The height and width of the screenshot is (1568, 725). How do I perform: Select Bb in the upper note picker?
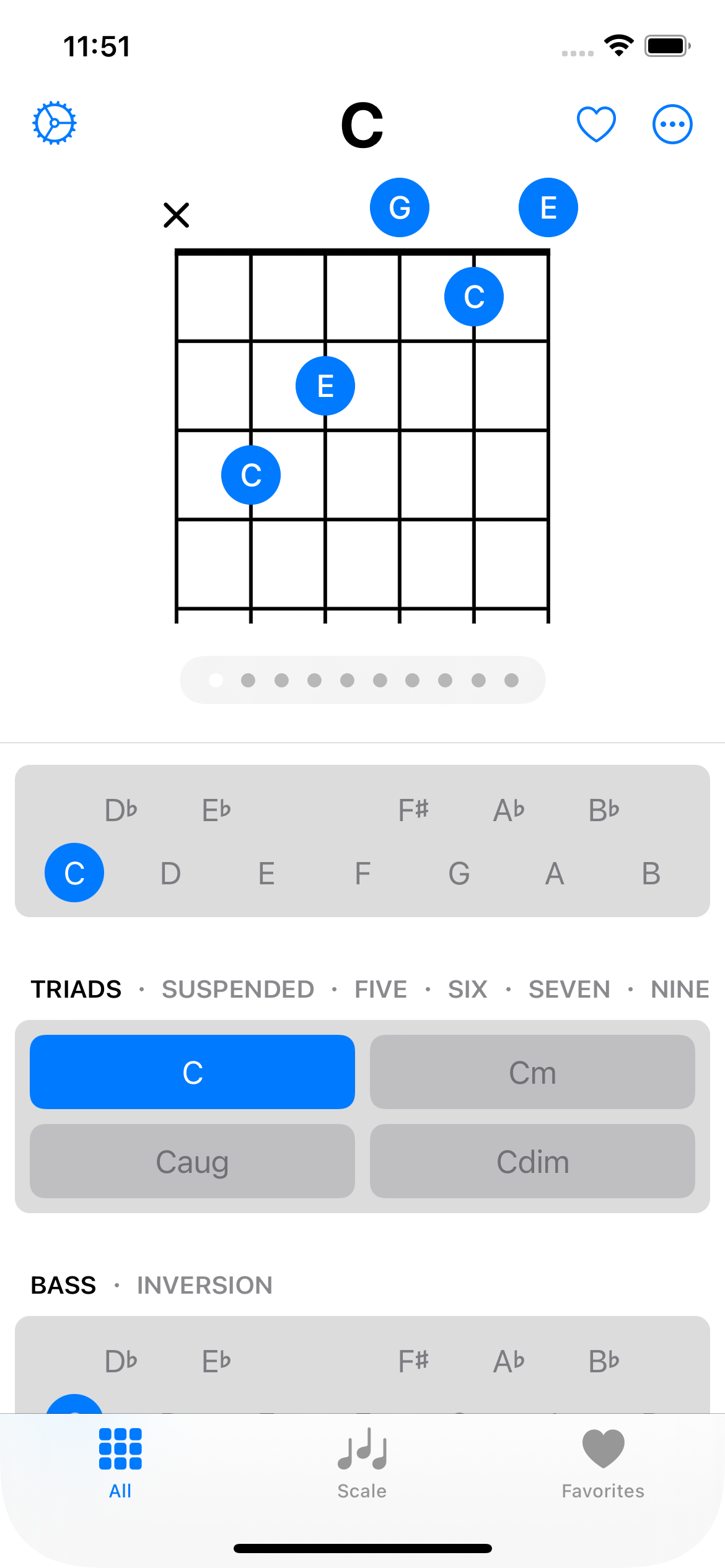(x=604, y=809)
